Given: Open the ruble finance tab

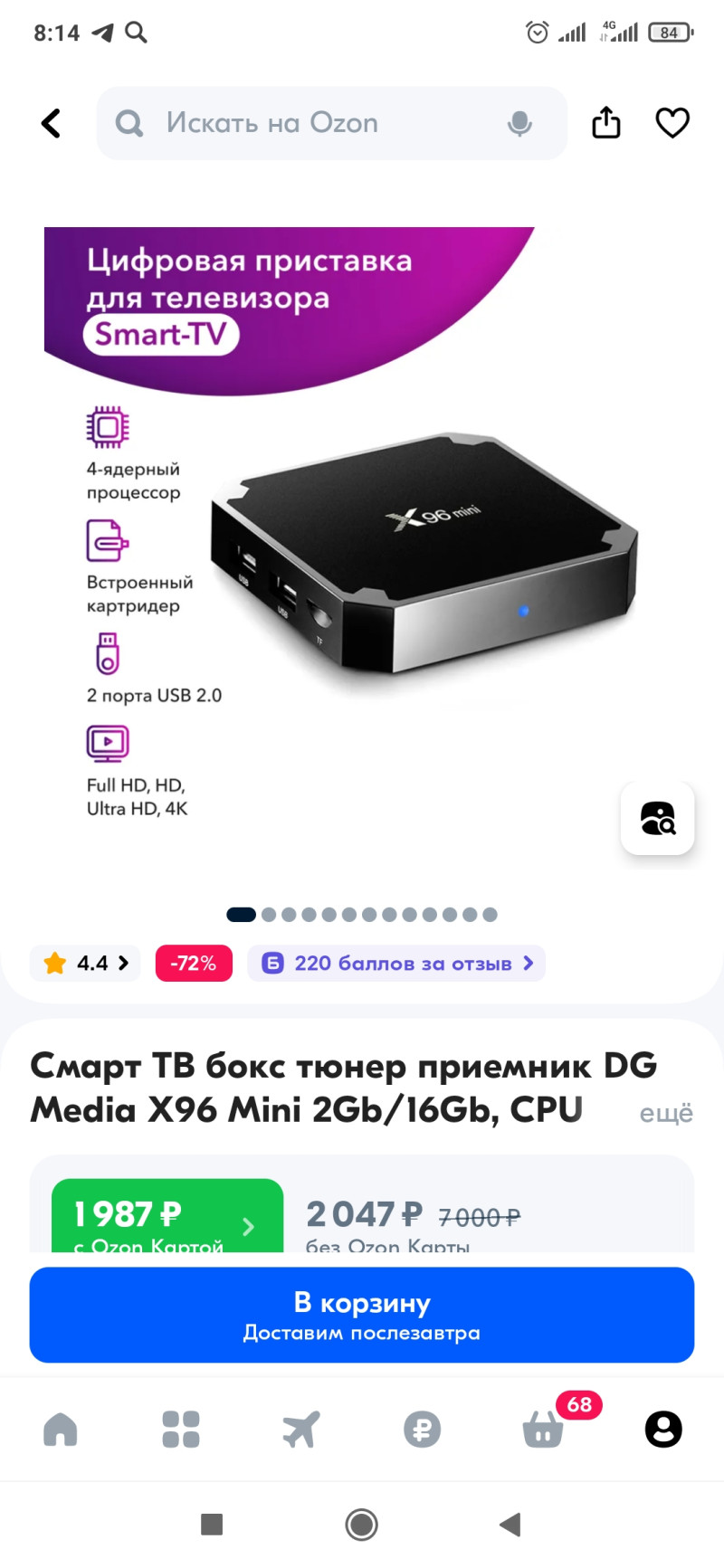Looking at the screenshot, I should [422, 1430].
